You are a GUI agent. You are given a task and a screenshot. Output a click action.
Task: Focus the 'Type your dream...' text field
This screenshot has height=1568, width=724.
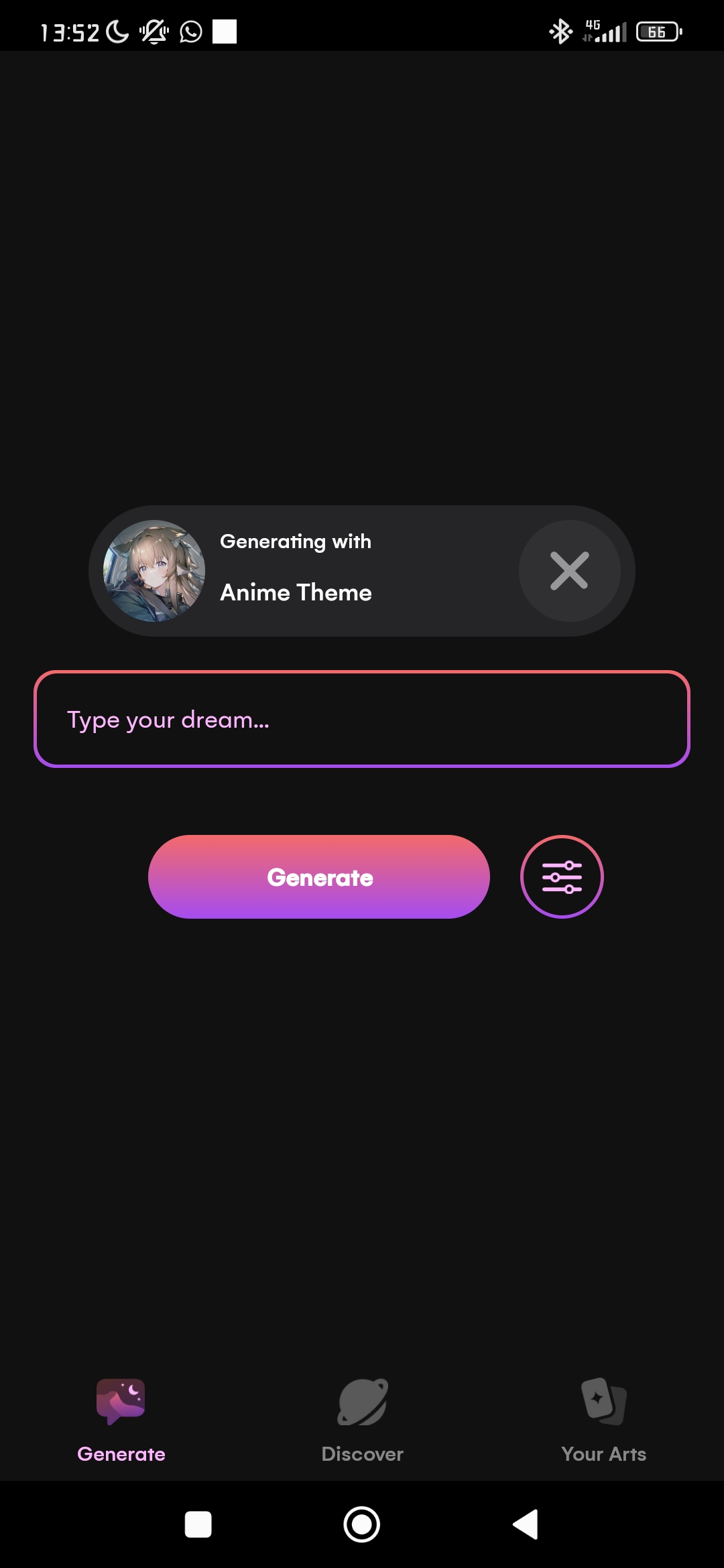pos(362,719)
